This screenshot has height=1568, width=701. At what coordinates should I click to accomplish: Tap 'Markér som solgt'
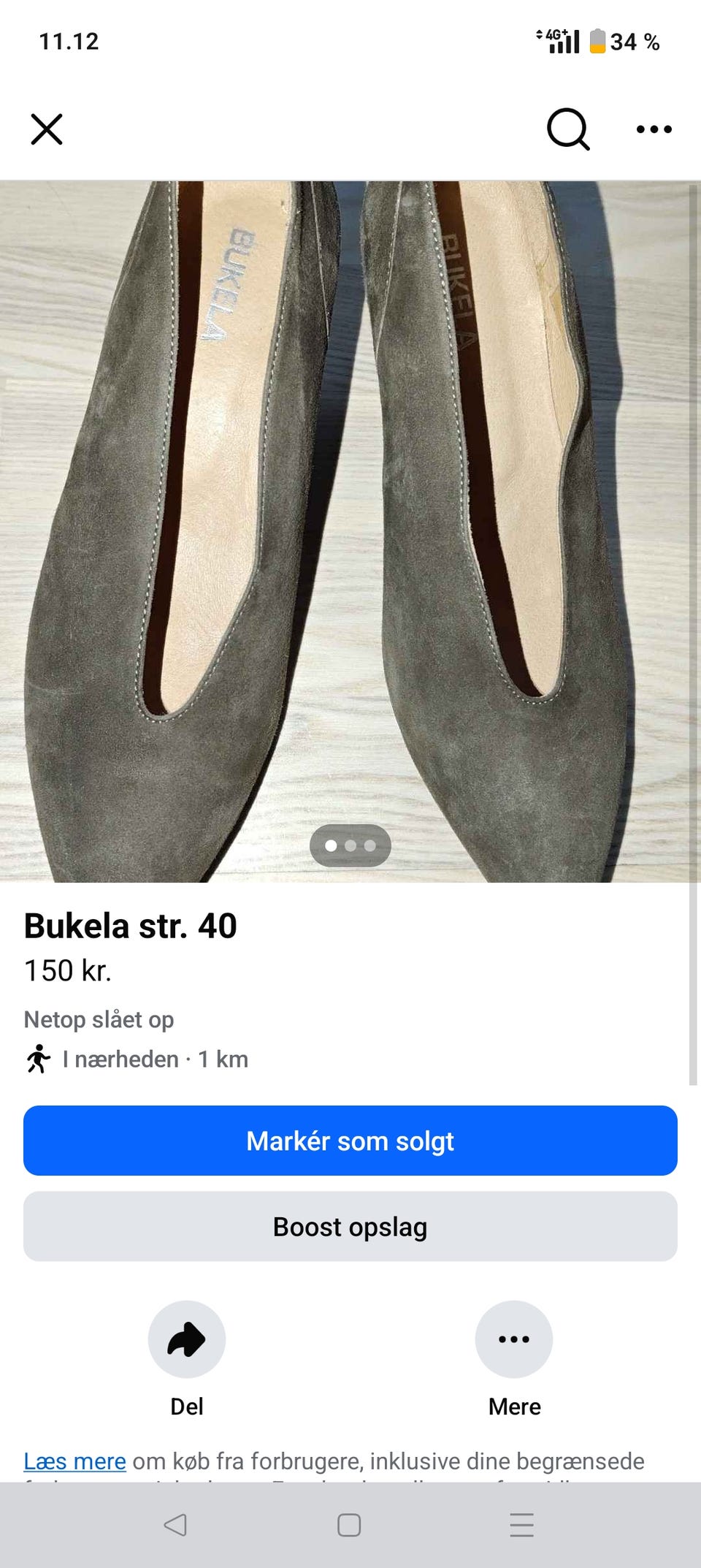coord(350,1141)
